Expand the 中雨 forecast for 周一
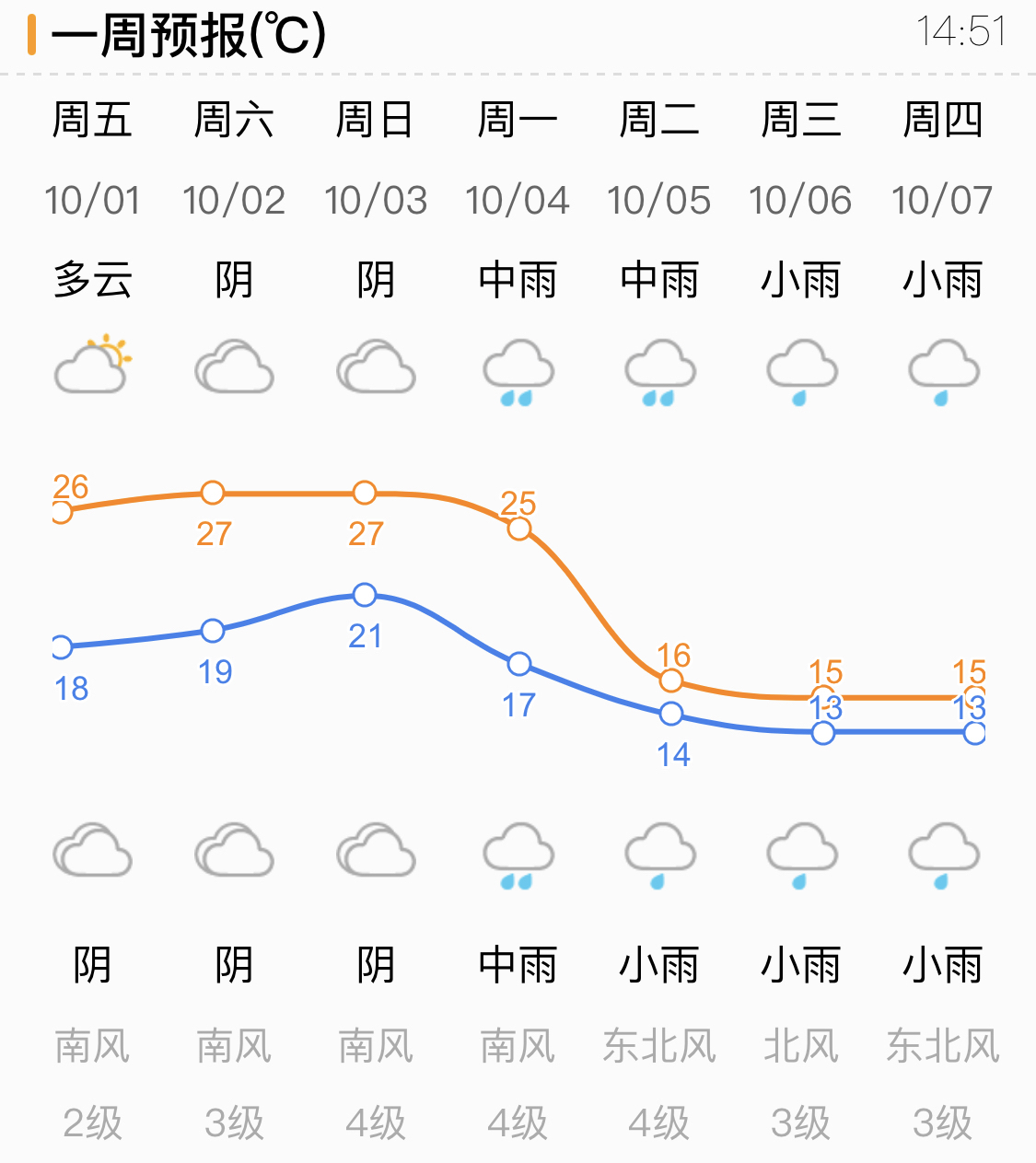 point(518,282)
